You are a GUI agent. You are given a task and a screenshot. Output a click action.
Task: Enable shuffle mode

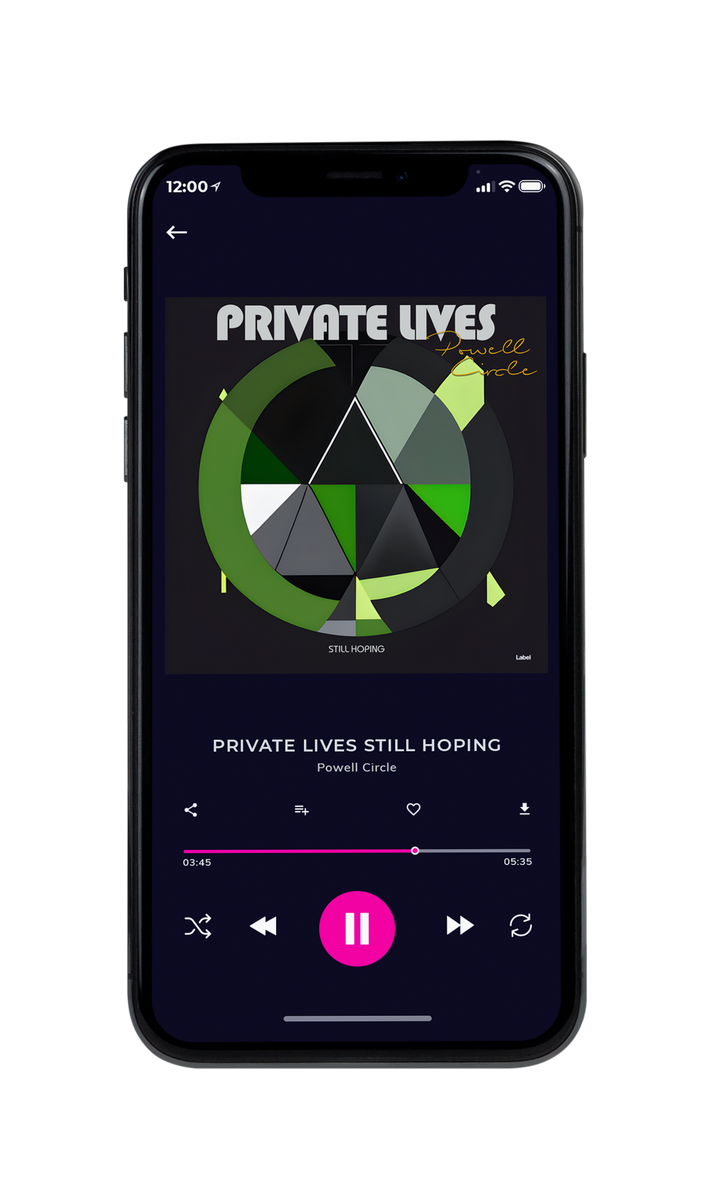pyautogui.click(x=198, y=926)
